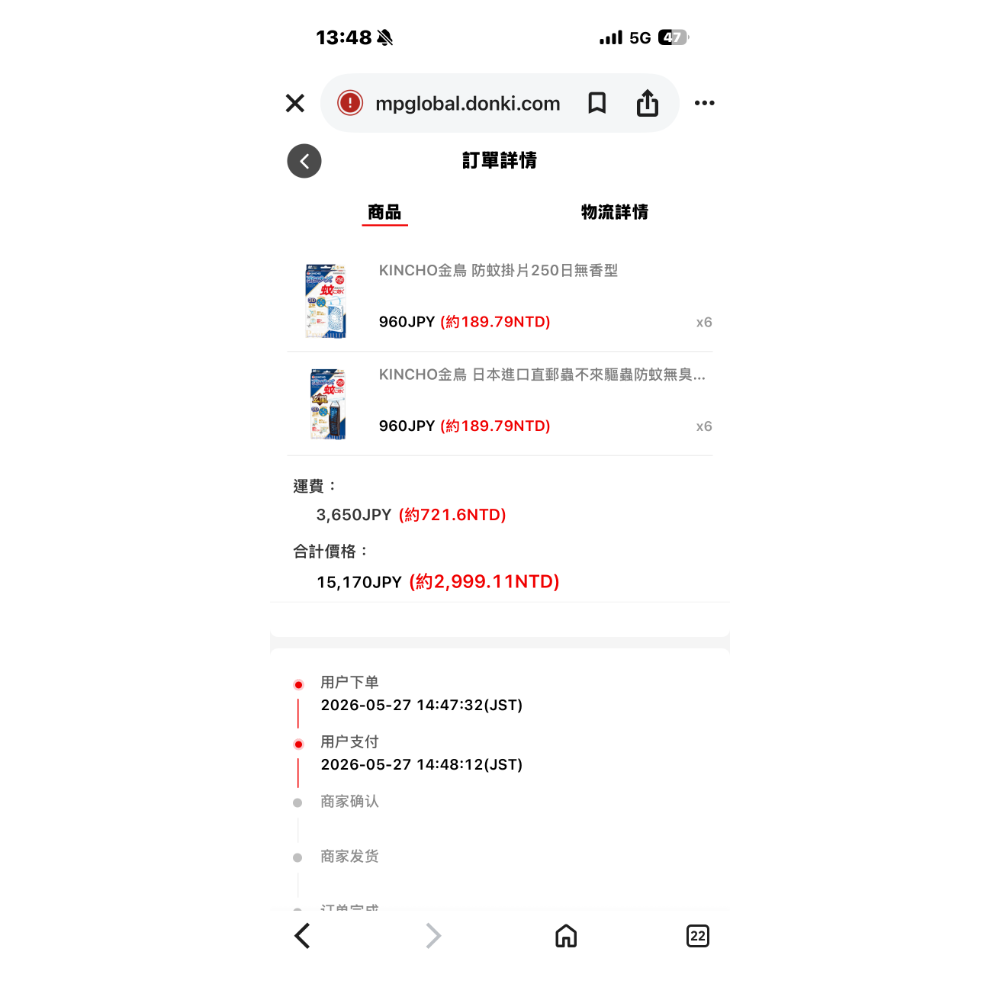Screen dimensions: 1000x1000
Task: Tap the mpglobal.donki.com address bar
Action: click(x=467, y=103)
